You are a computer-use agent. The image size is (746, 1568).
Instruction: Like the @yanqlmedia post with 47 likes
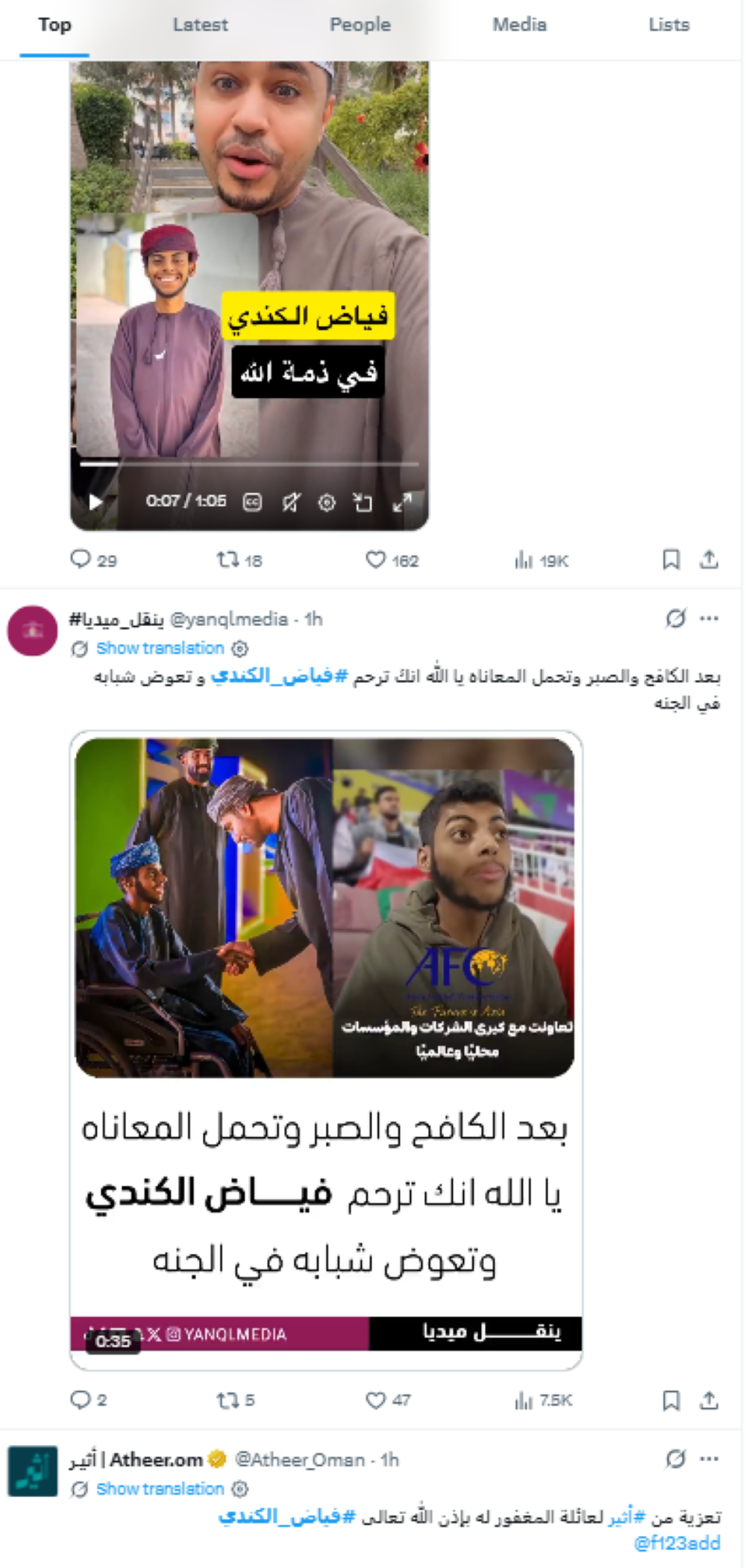(x=388, y=1400)
